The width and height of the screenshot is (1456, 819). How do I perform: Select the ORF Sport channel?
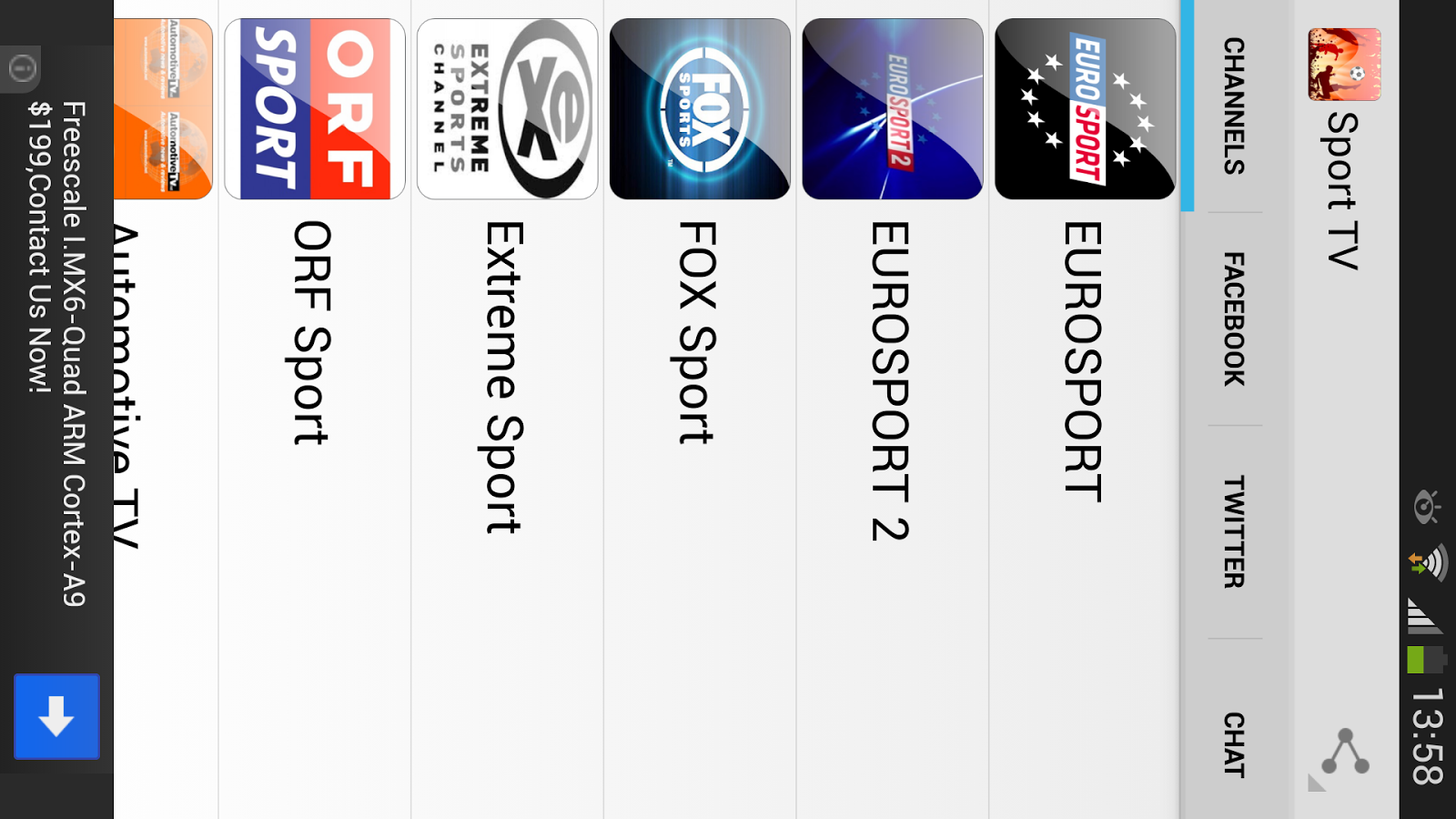(313, 332)
